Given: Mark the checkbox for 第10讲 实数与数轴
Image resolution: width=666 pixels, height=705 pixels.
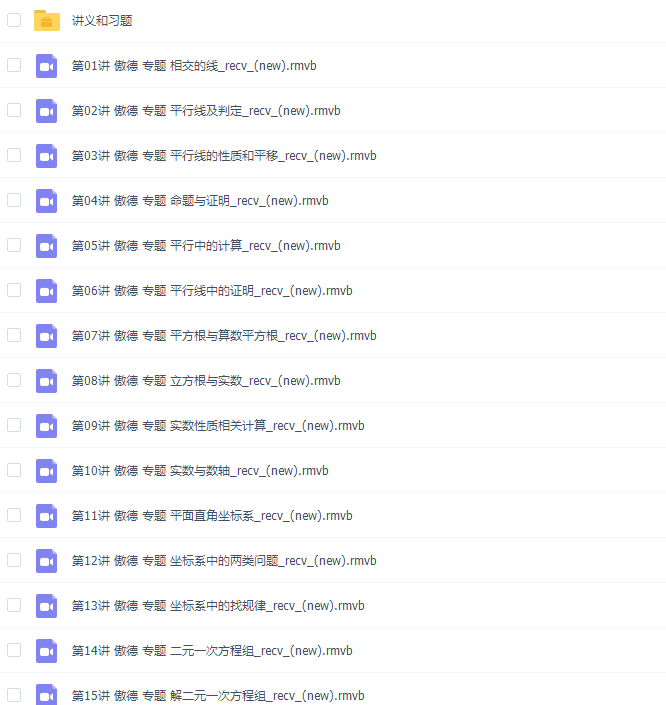Looking at the screenshot, I should (14, 470).
